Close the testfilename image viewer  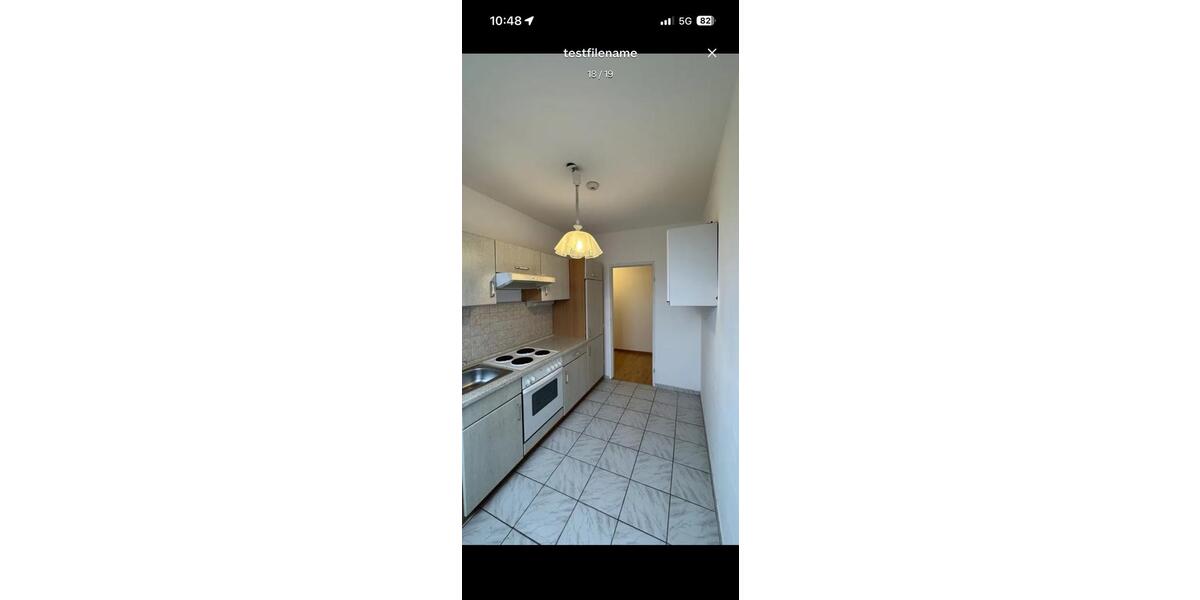point(712,53)
